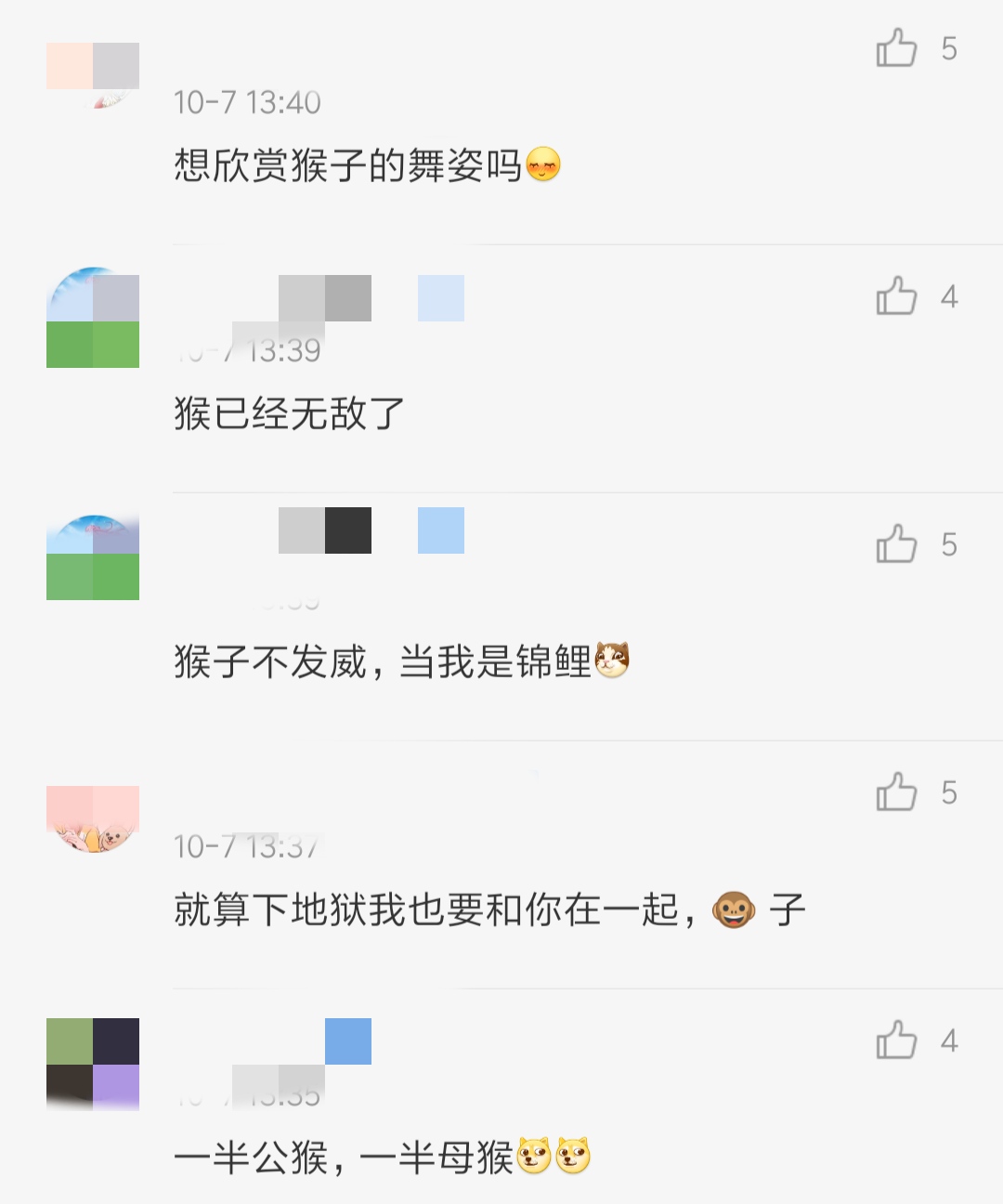
Task: Like the comment 猴已经无敌了
Action: pyautogui.click(x=896, y=296)
